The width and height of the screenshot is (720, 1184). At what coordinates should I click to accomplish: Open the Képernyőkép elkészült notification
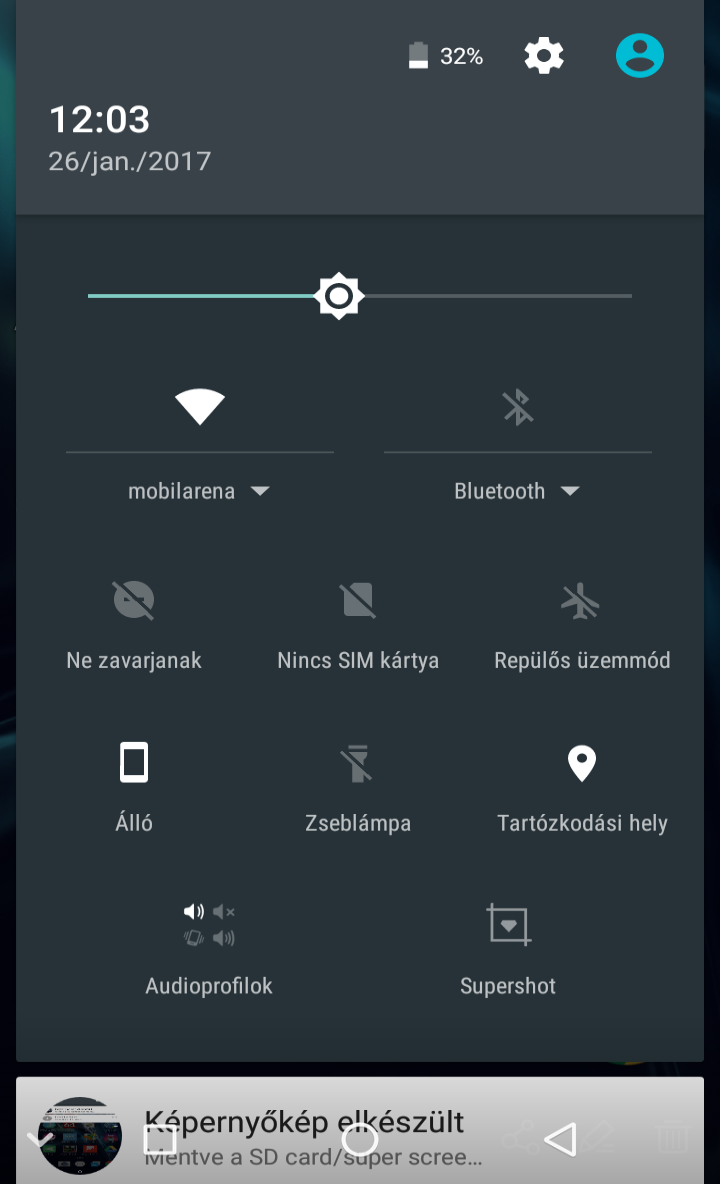[360, 1130]
